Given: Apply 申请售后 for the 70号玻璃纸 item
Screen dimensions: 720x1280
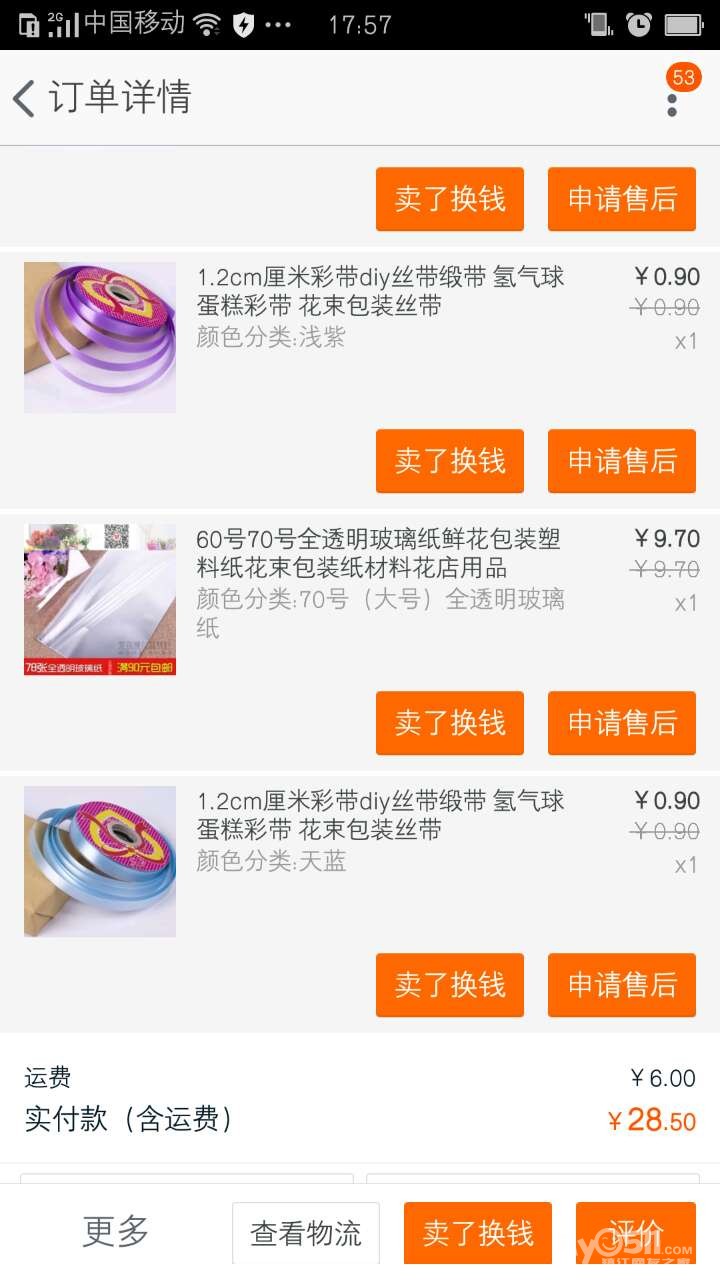Looking at the screenshot, I should [x=622, y=723].
